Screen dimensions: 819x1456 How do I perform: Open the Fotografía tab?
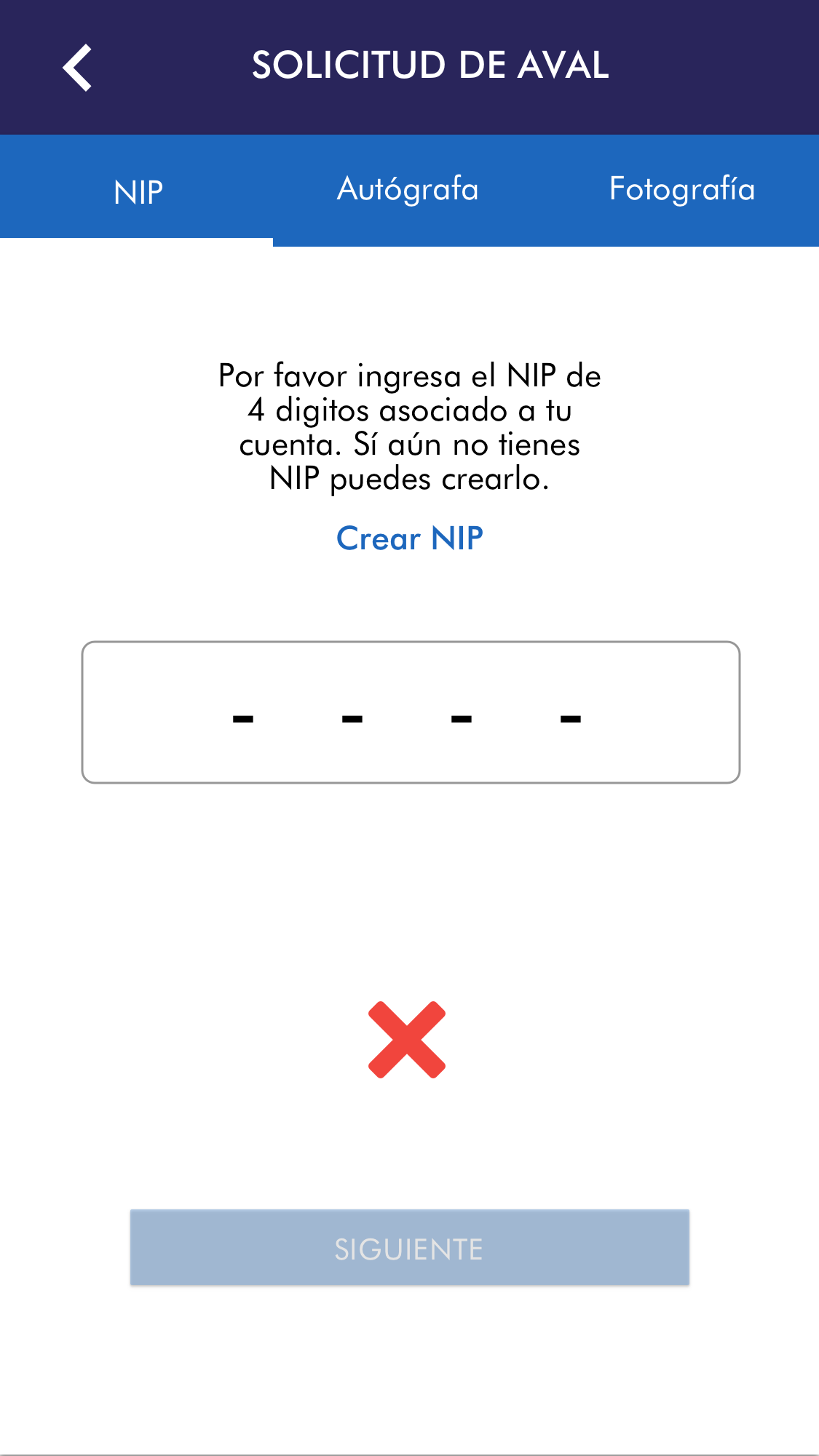pyautogui.click(x=682, y=189)
